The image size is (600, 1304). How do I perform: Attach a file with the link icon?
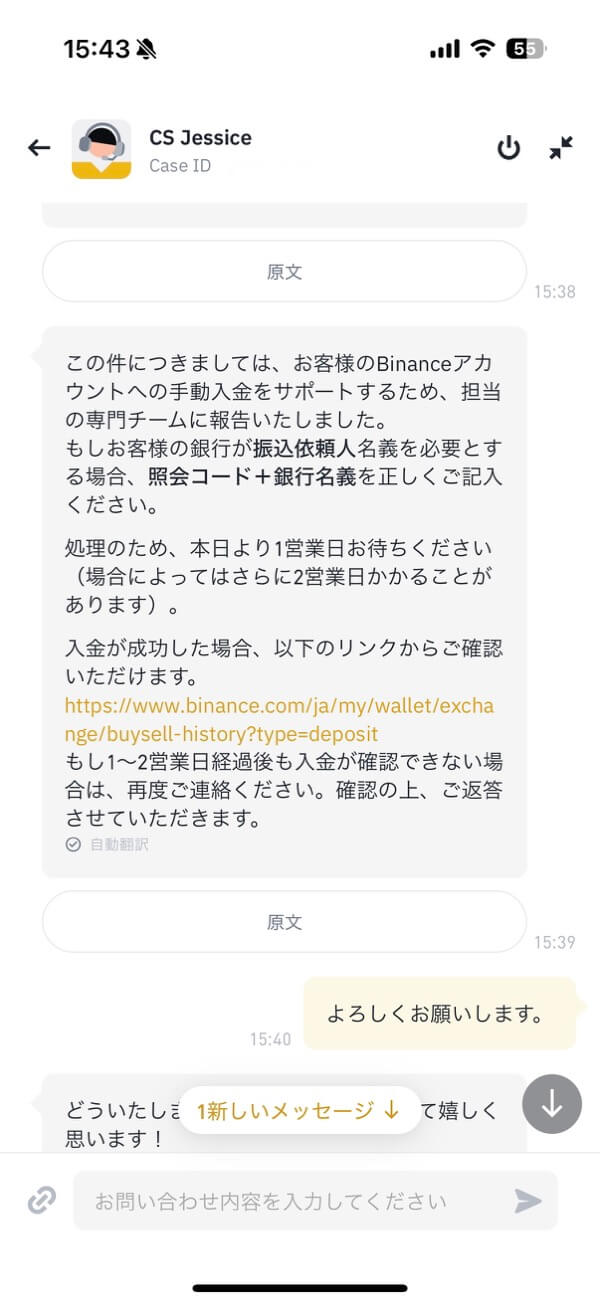41,1200
